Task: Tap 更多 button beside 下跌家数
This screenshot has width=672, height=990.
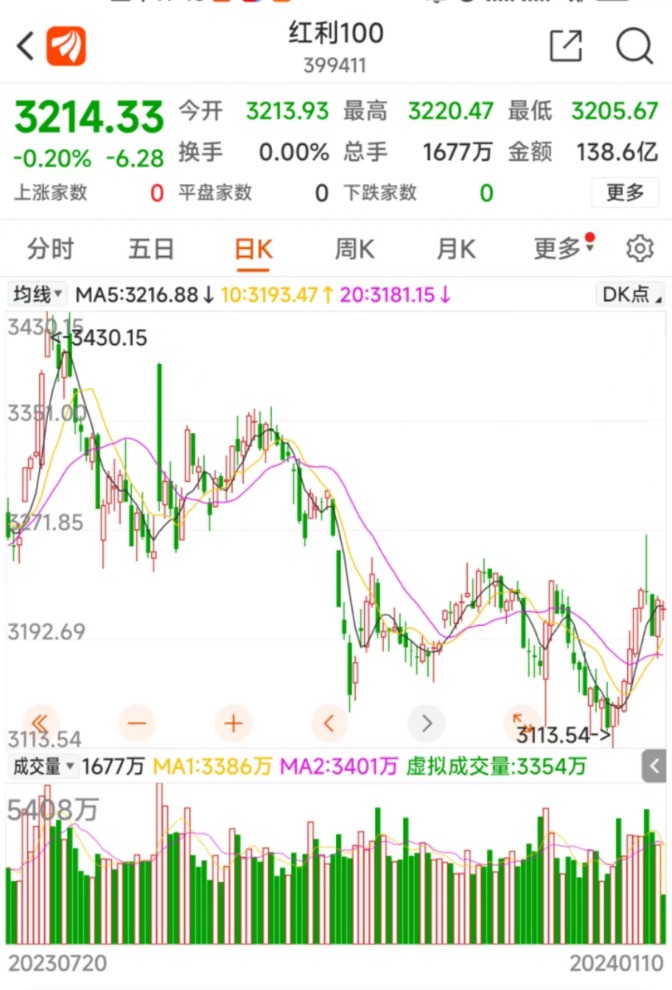Action: click(625, 192)
